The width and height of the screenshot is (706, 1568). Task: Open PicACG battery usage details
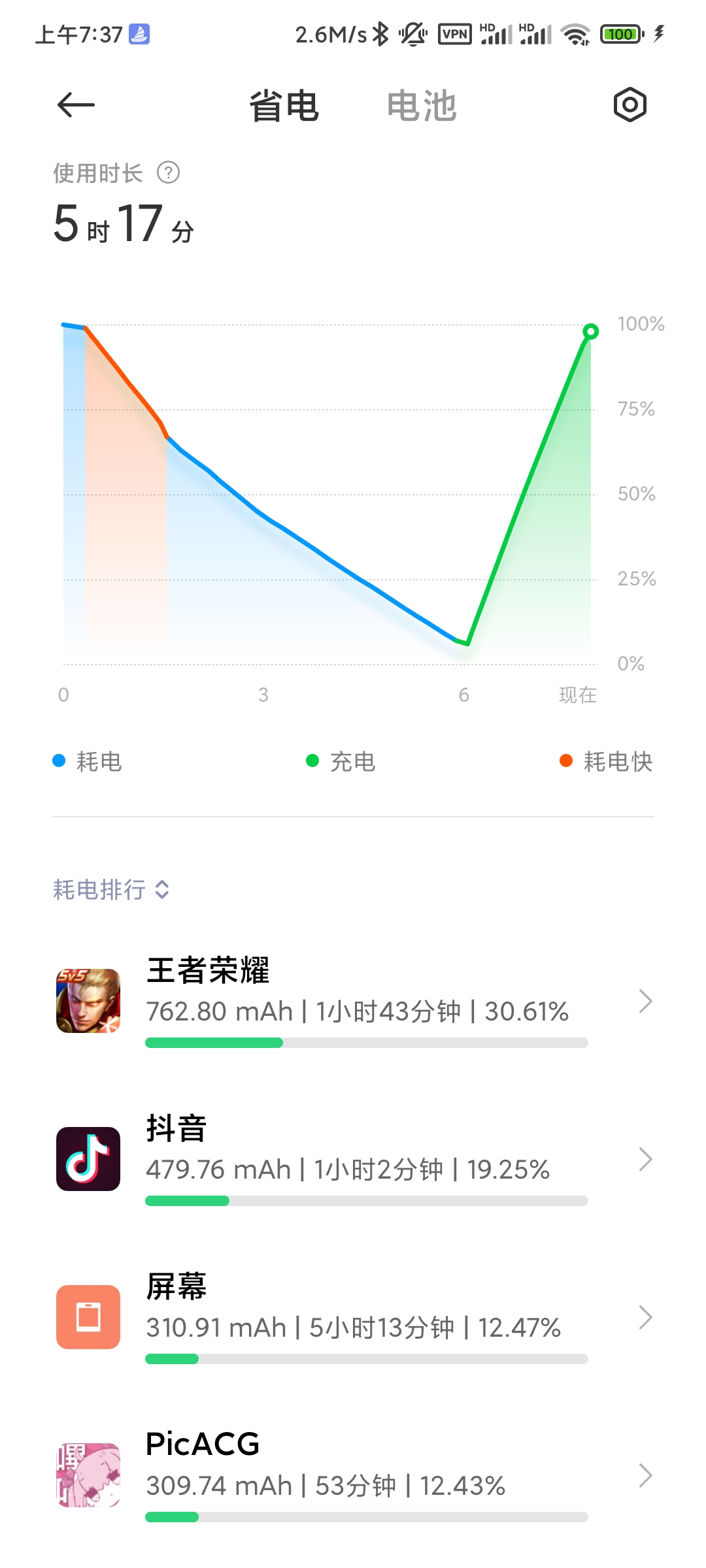pyautogui.click(x=353, y=1475)
